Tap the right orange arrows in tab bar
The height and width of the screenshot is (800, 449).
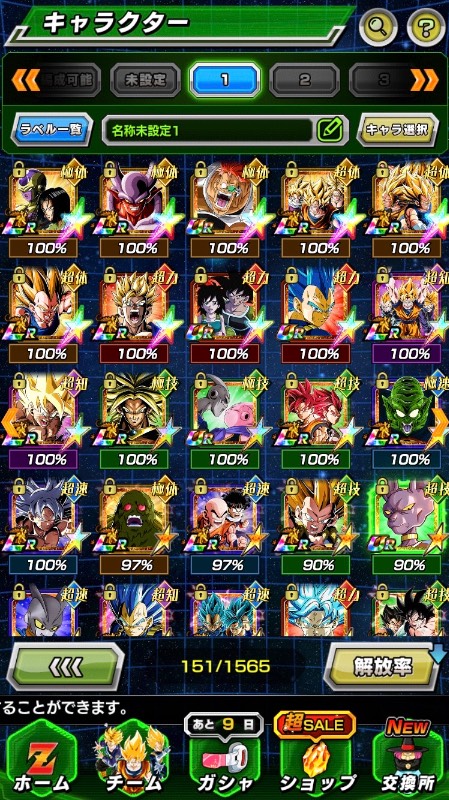tap(425, 80)
